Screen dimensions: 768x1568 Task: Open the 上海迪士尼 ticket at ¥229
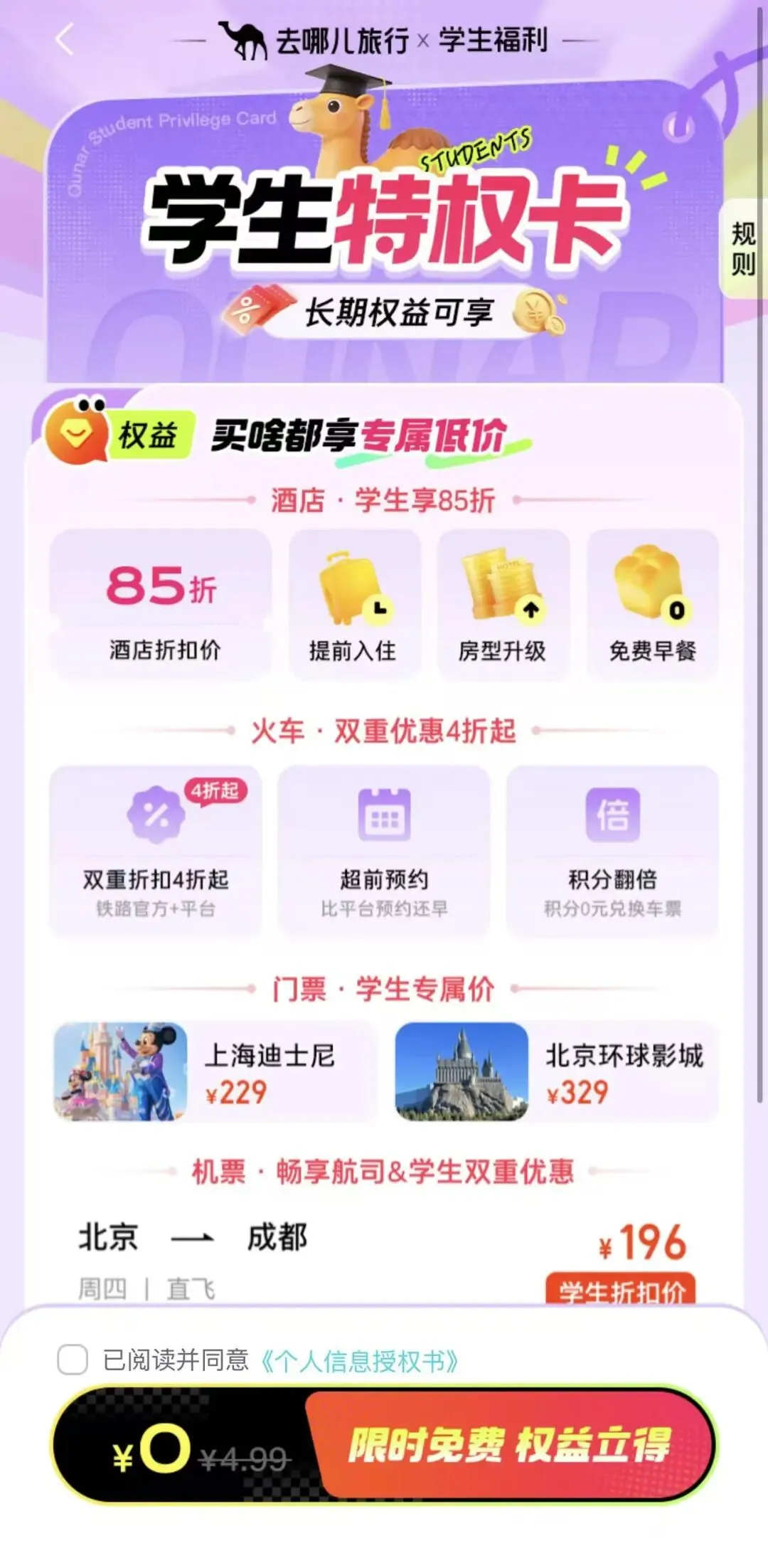213,1071
